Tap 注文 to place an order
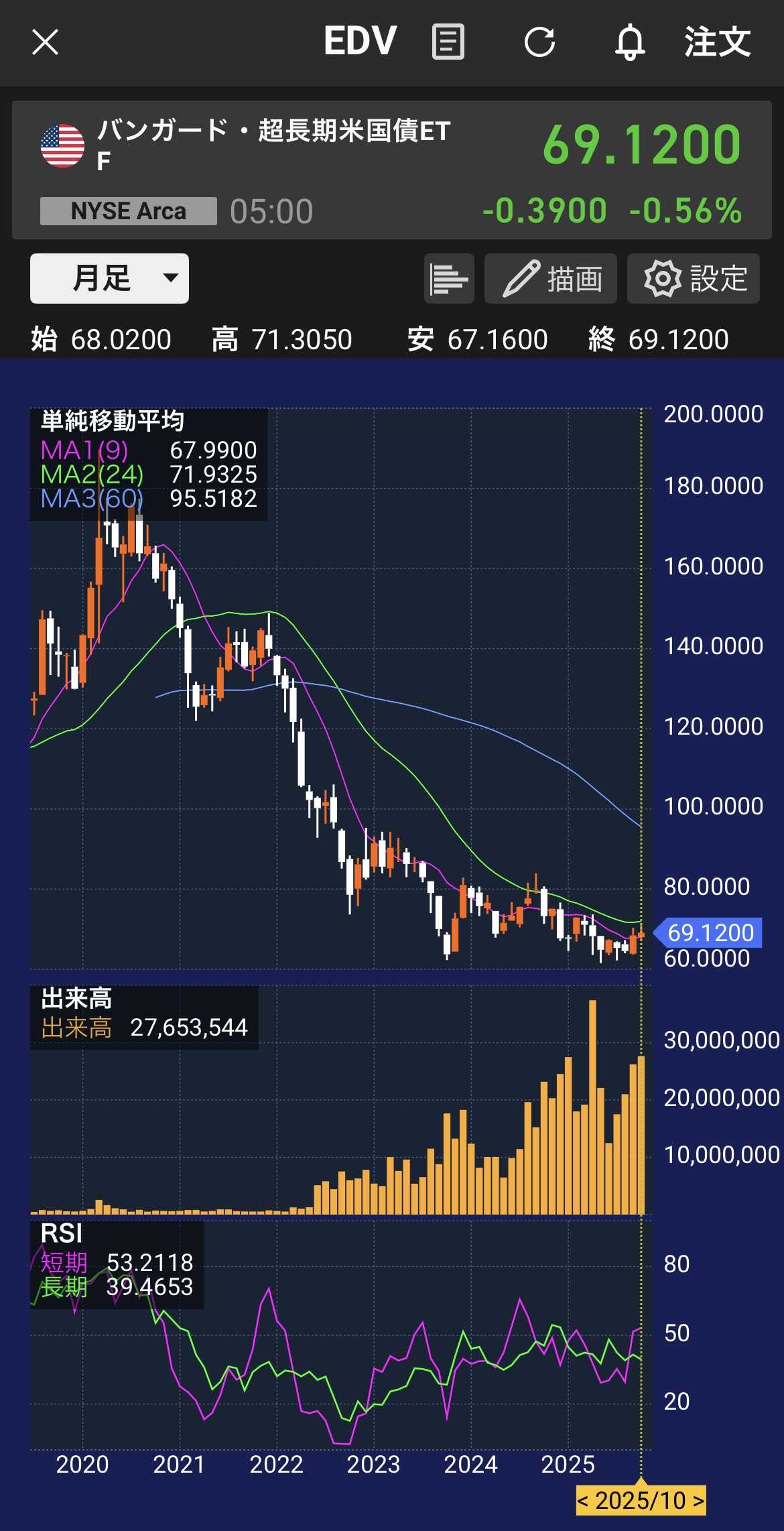The height and width of the screenshot is (1531, 784). point(717,42)
